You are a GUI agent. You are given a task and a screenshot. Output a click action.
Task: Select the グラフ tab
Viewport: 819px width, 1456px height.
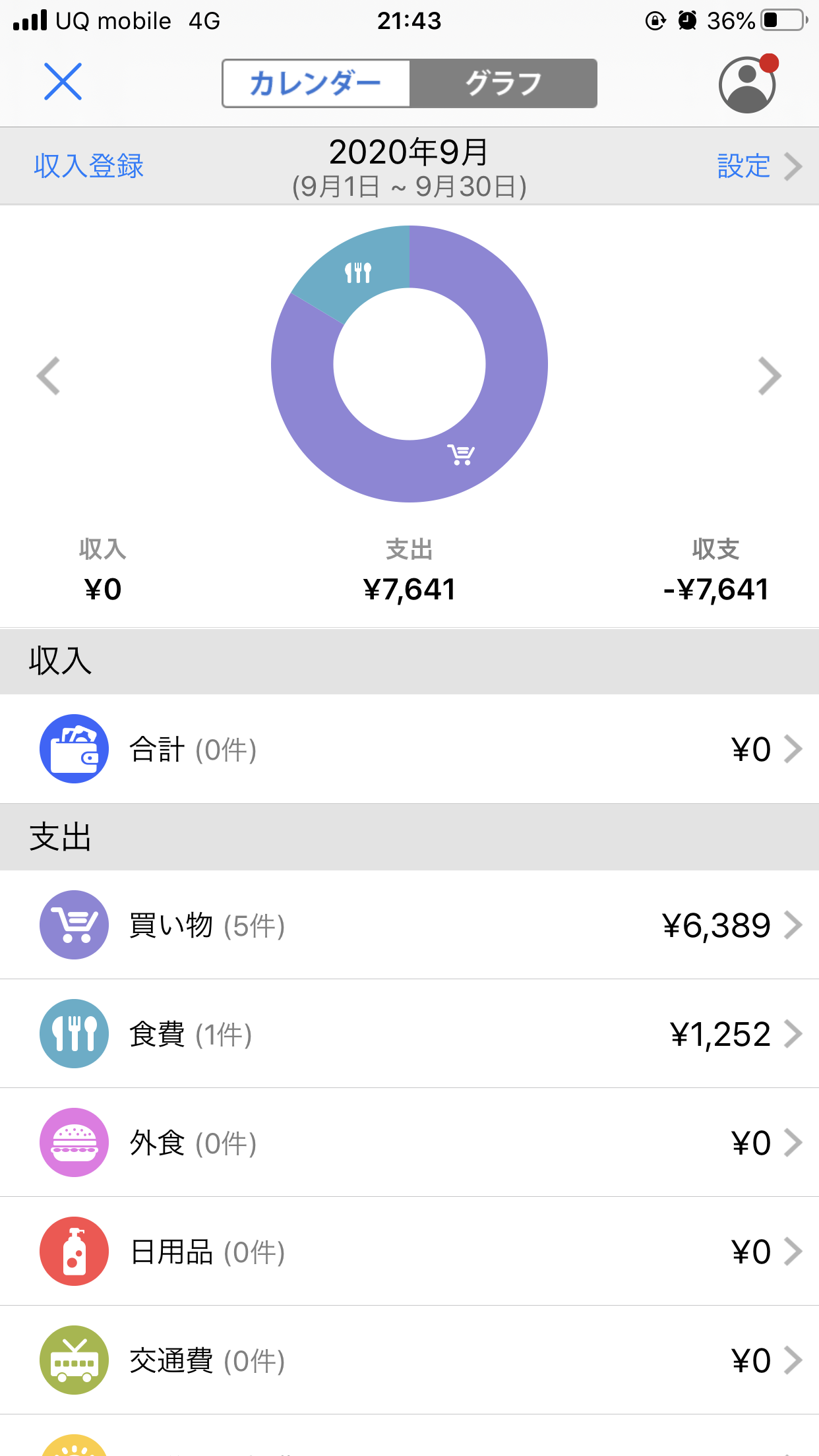pyautogui.click(x=503, y=84)
